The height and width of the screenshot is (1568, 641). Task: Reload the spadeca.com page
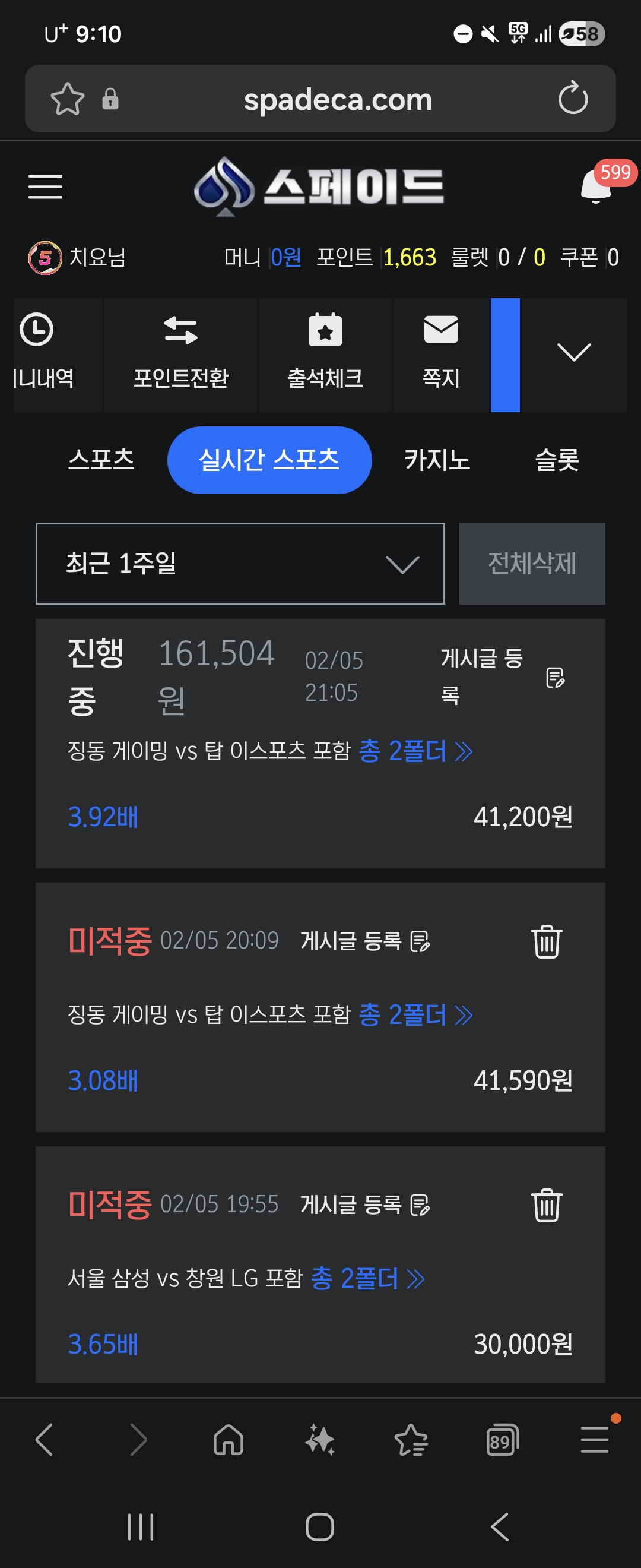(x=573, y=99)
